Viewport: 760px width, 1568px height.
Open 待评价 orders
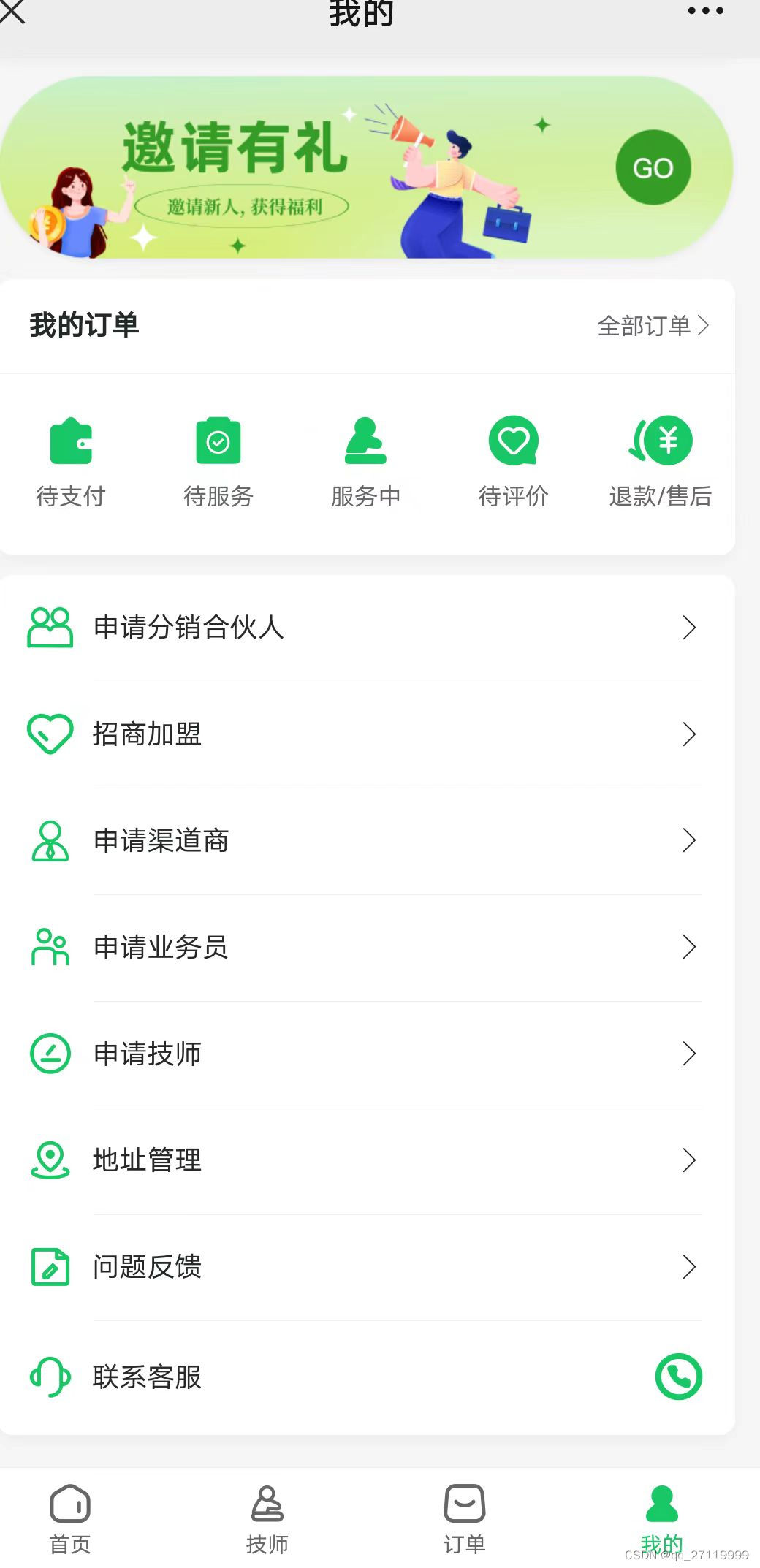tap(513, 462)
